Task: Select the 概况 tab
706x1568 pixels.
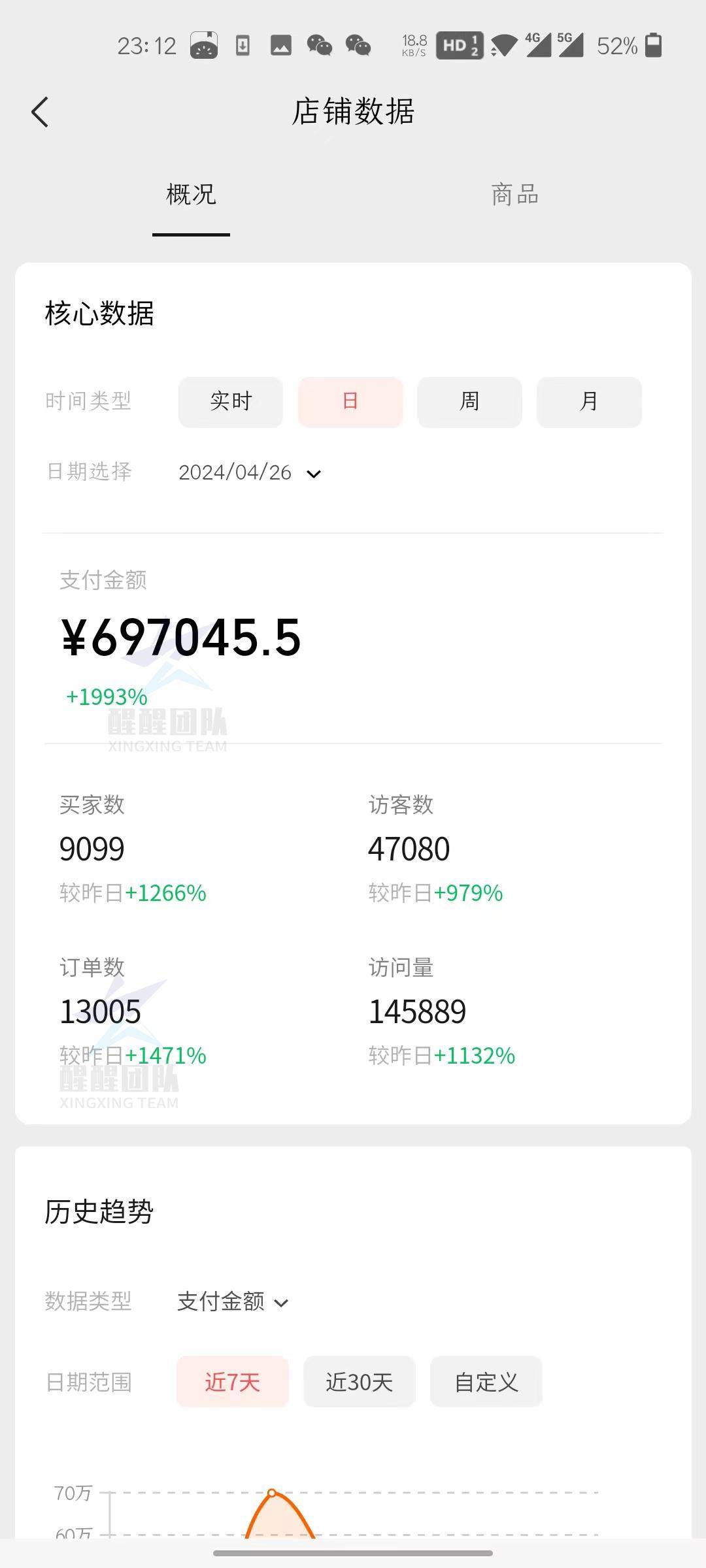Action: pyautogui.click(x=191, y=195)
